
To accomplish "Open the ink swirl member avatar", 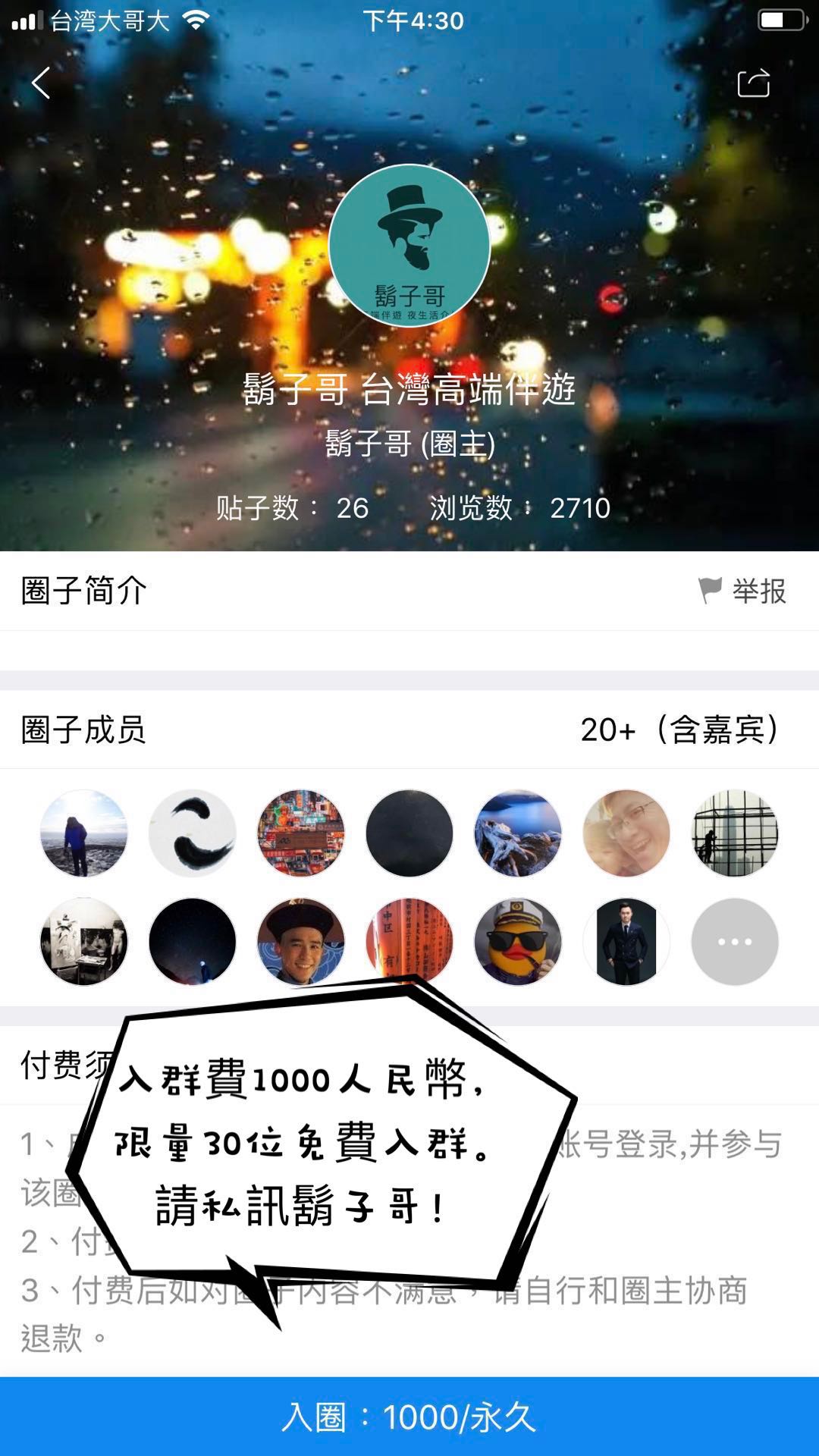I will (x=193, y=833).
